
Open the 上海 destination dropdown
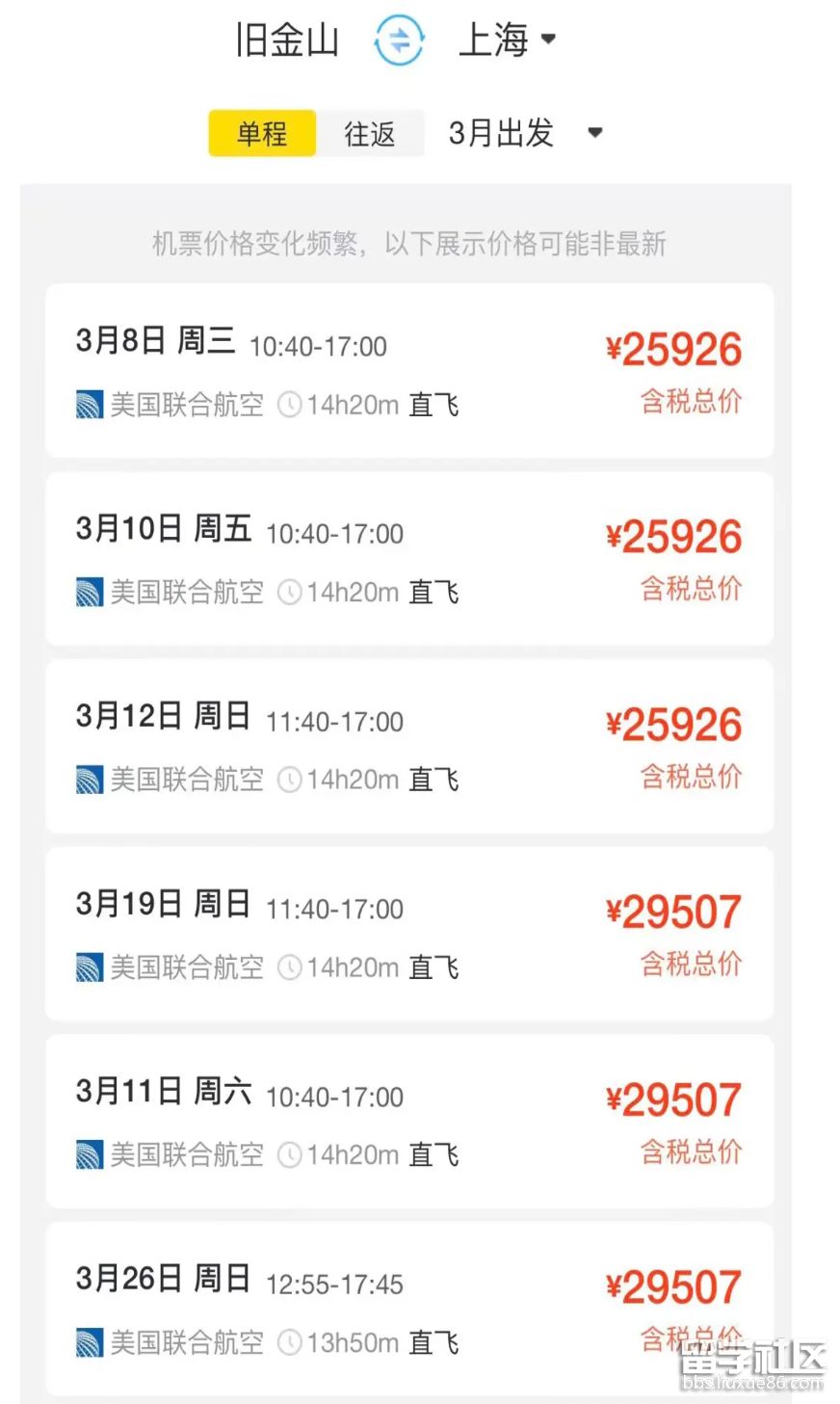point(507,40)
